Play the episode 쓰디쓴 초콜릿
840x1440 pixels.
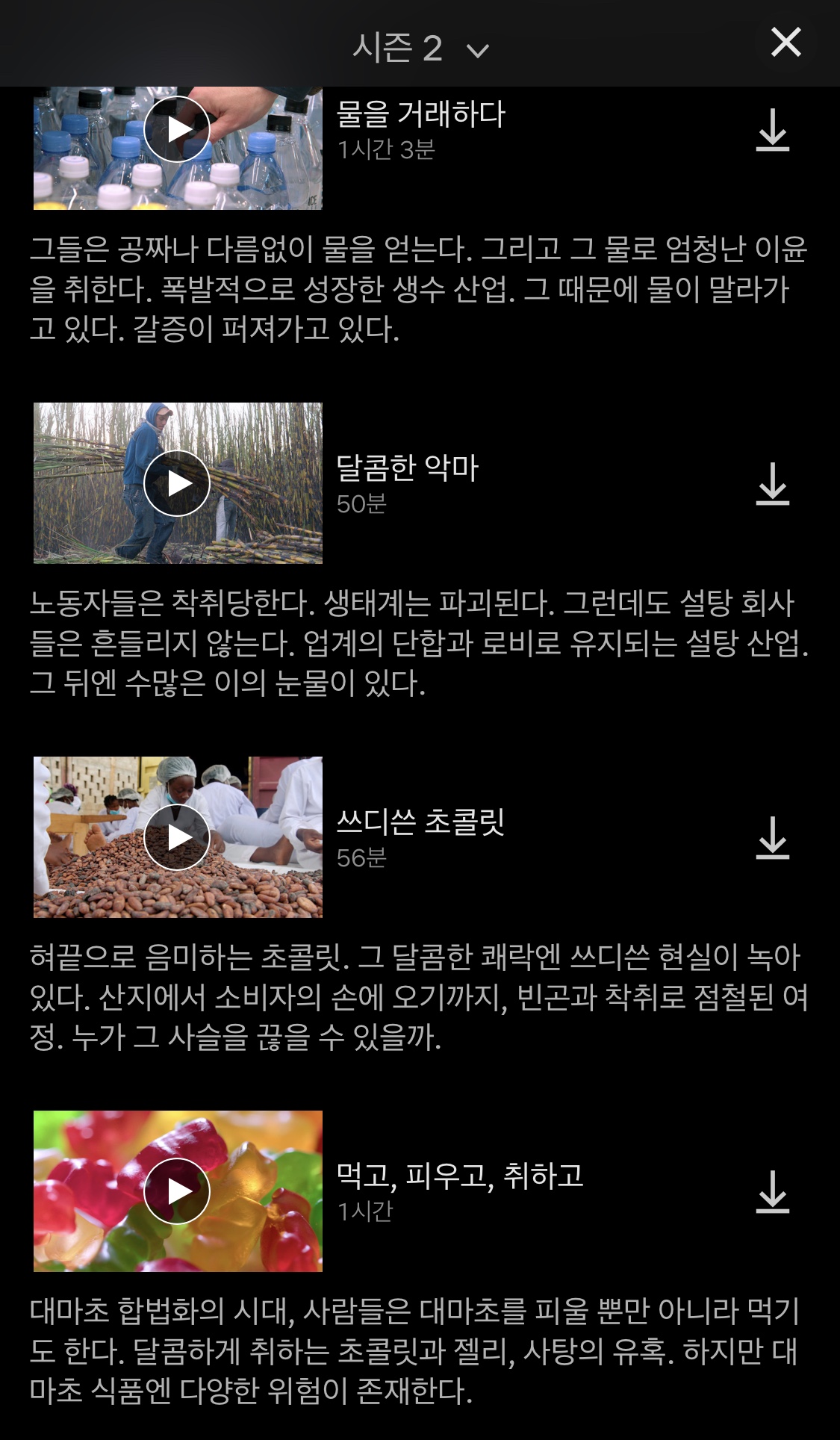coord(177,837)
